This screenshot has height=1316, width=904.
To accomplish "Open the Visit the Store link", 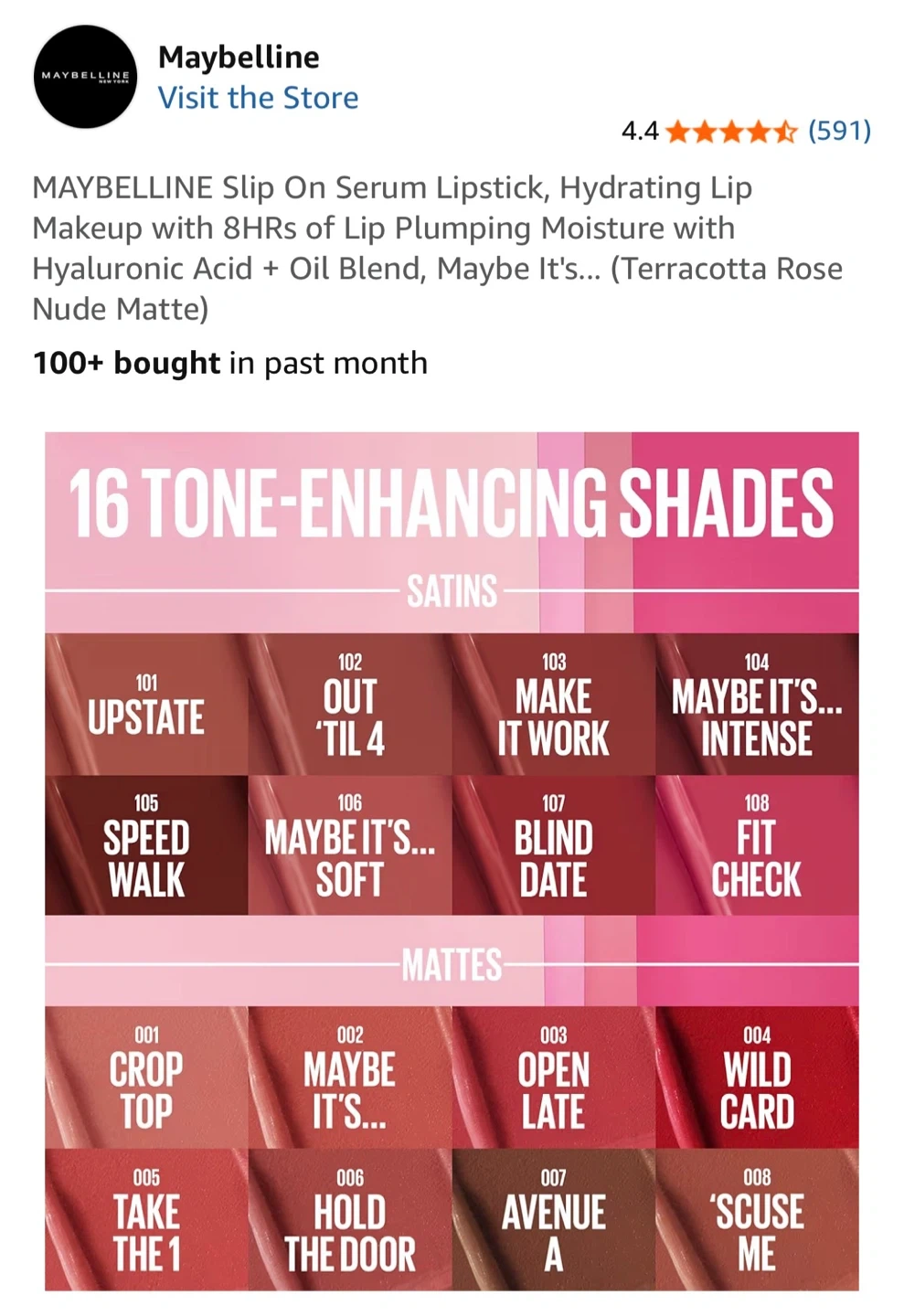I will [x=258, y=98].
